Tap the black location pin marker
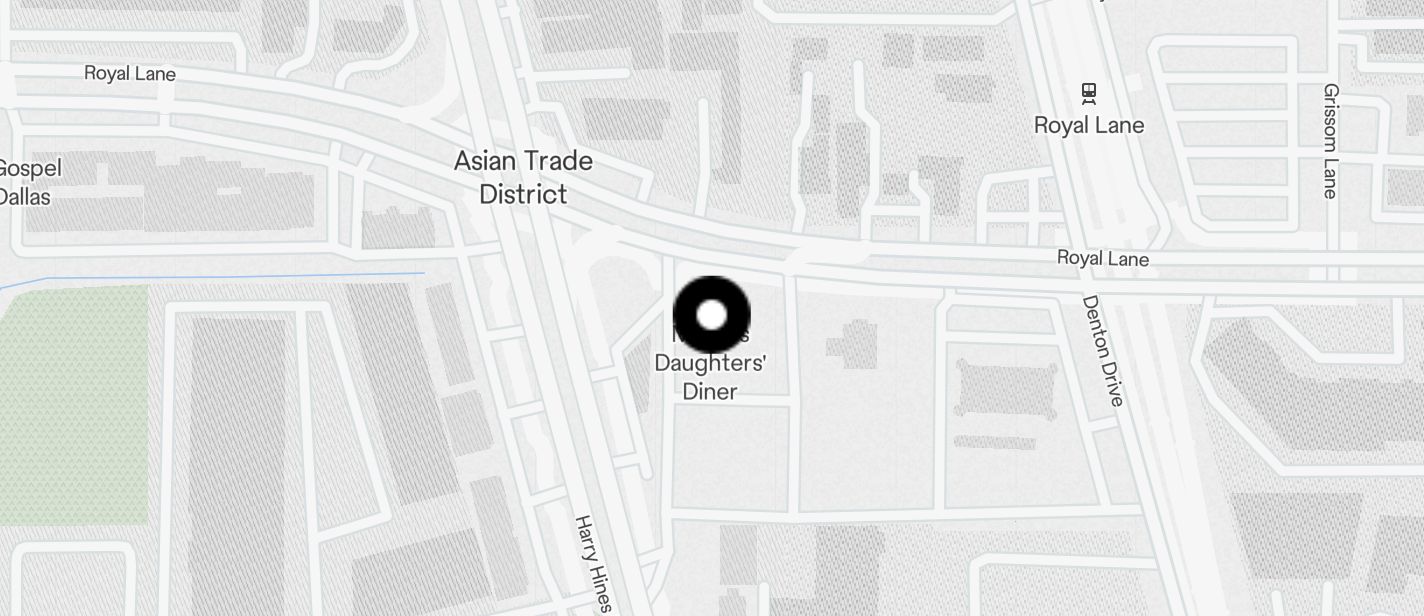1424x616 pixels. tap(711, 315)
